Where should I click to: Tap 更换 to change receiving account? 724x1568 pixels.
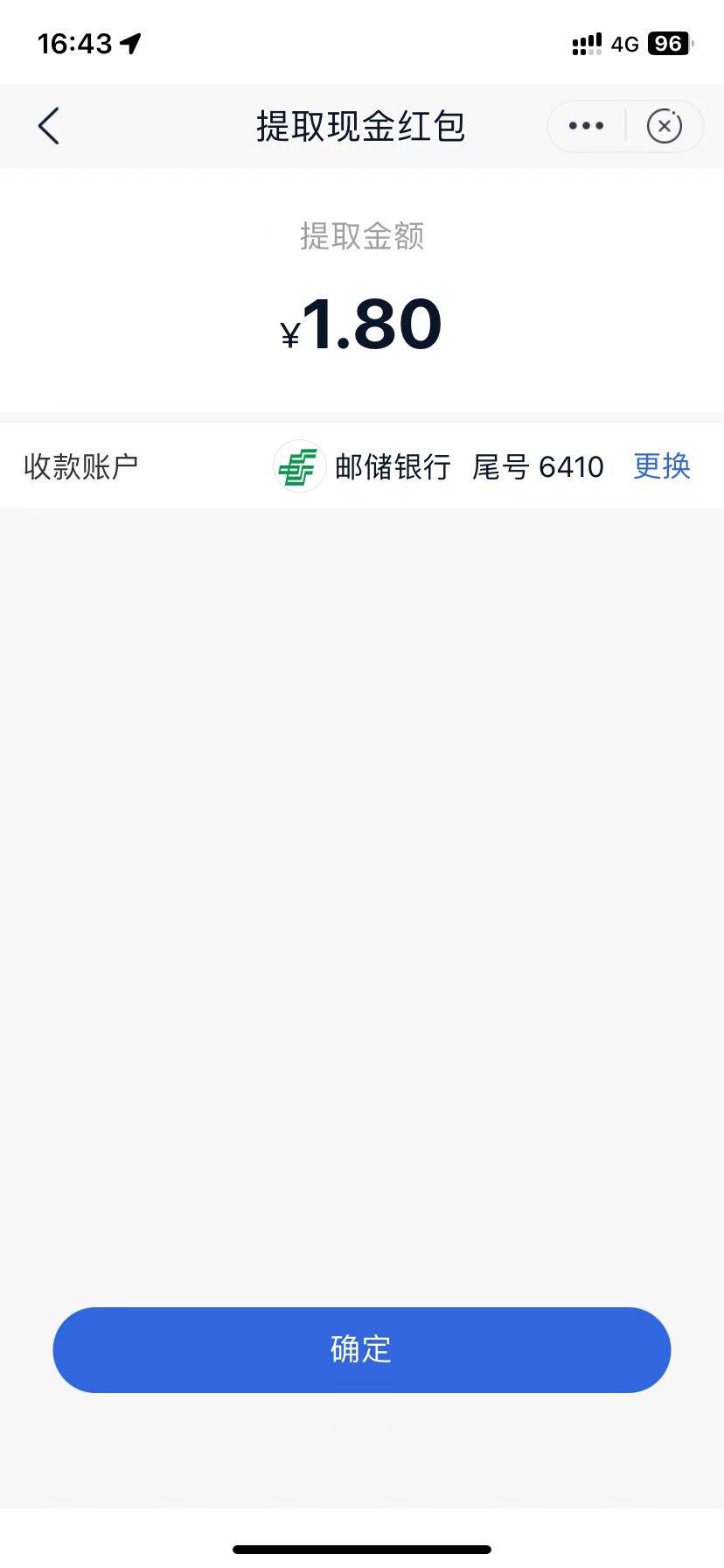[x=662, y=466]
